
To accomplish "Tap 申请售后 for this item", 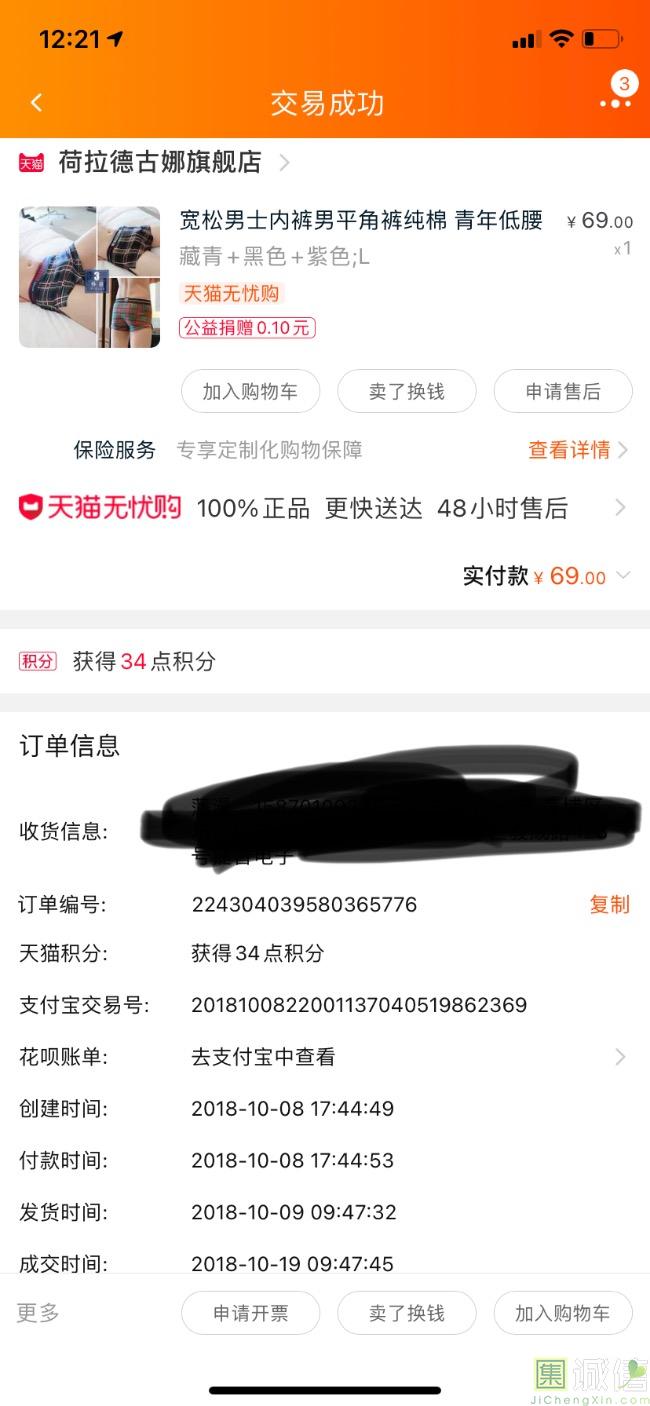I will pyautogui.click(x=562, y=391).
